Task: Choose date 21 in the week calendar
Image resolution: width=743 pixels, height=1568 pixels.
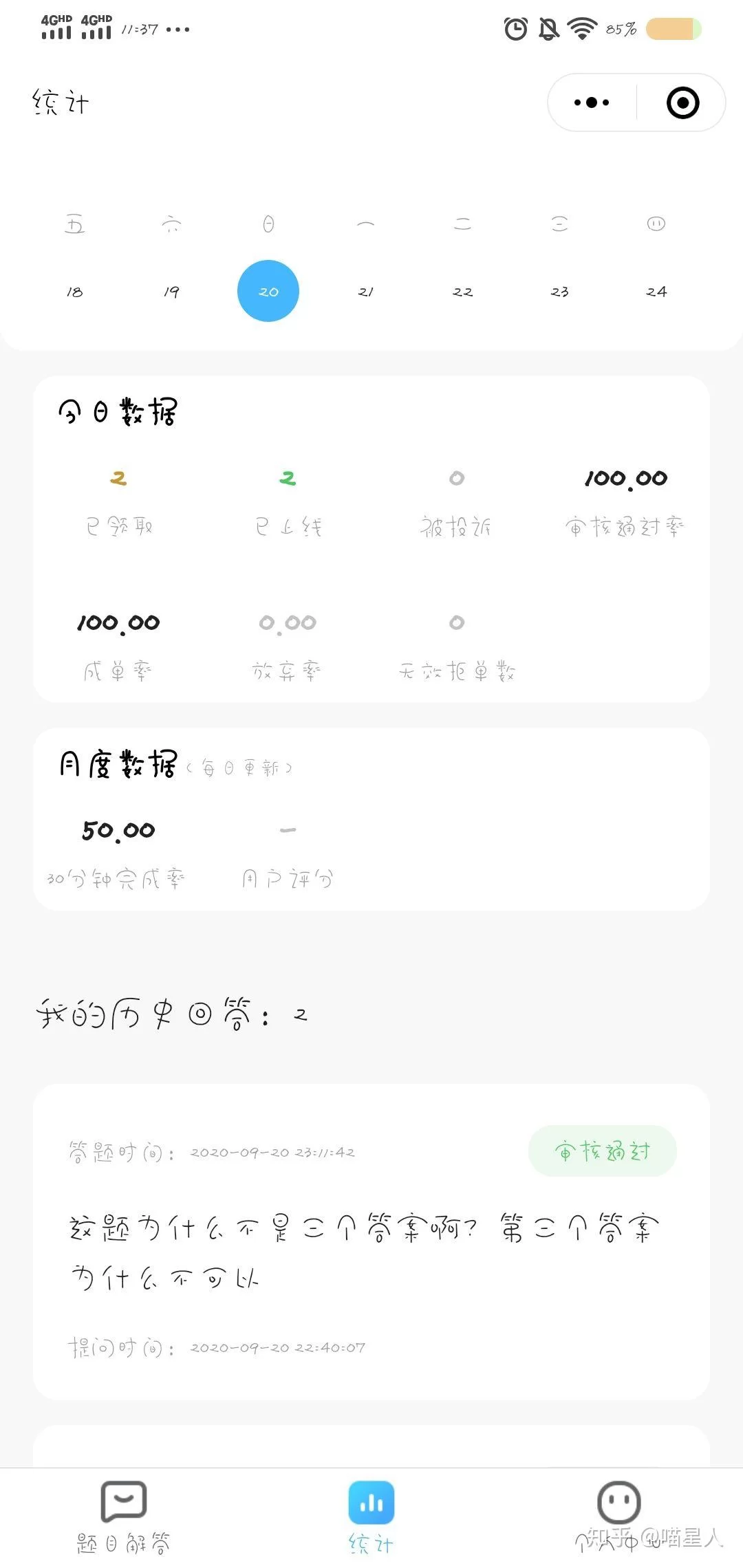Action: click(x=365, y=292)
